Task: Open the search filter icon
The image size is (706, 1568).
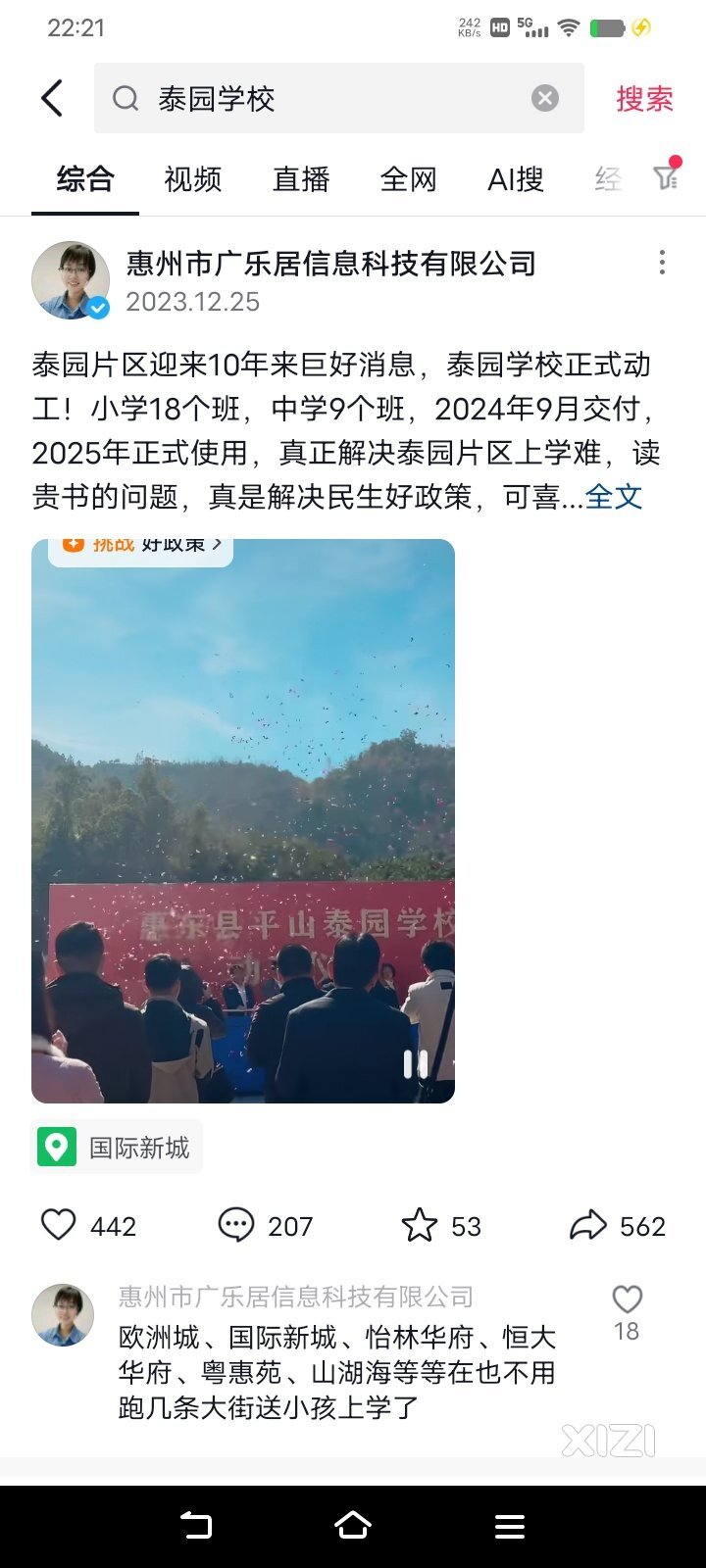Action: point(667,176)
